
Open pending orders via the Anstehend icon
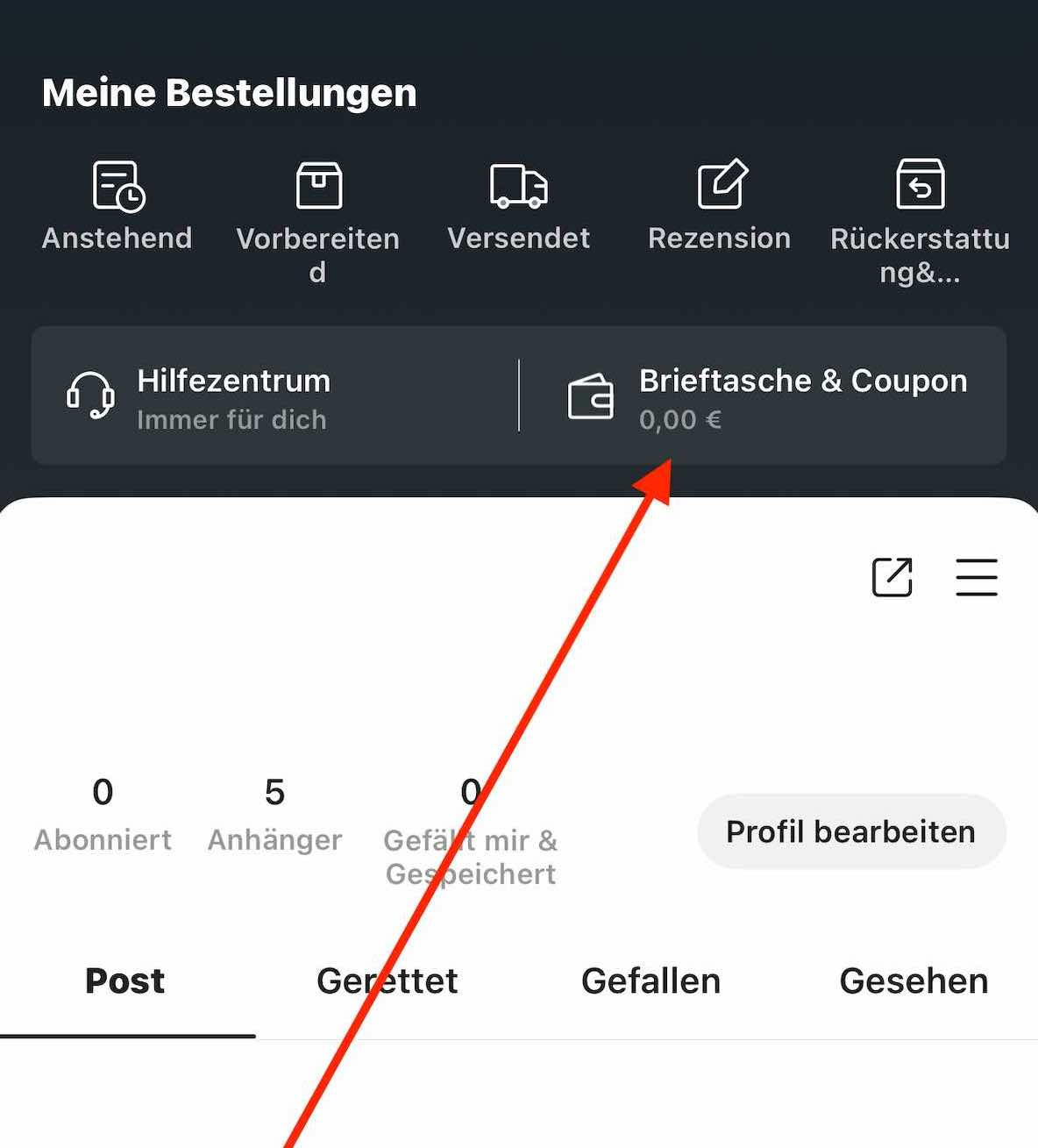117,185
